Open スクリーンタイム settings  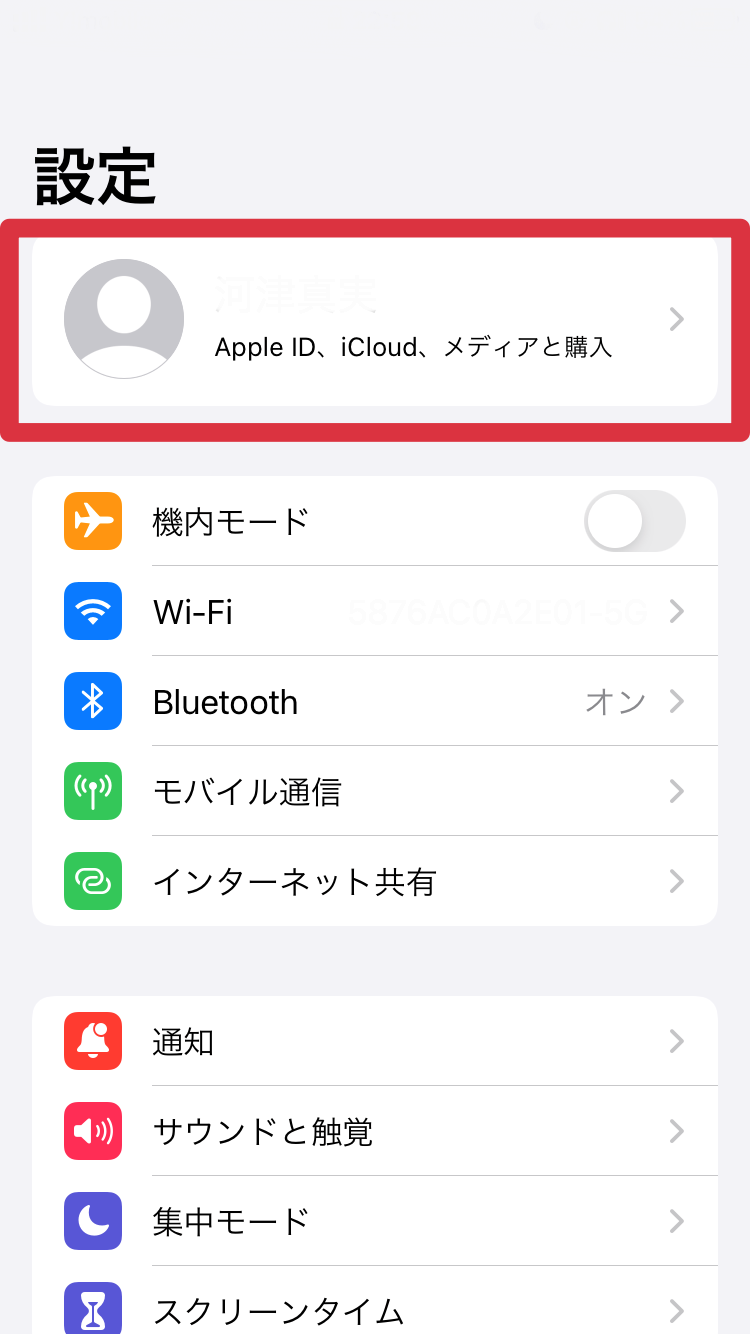pyautogui.click(x=375, y=1300)
